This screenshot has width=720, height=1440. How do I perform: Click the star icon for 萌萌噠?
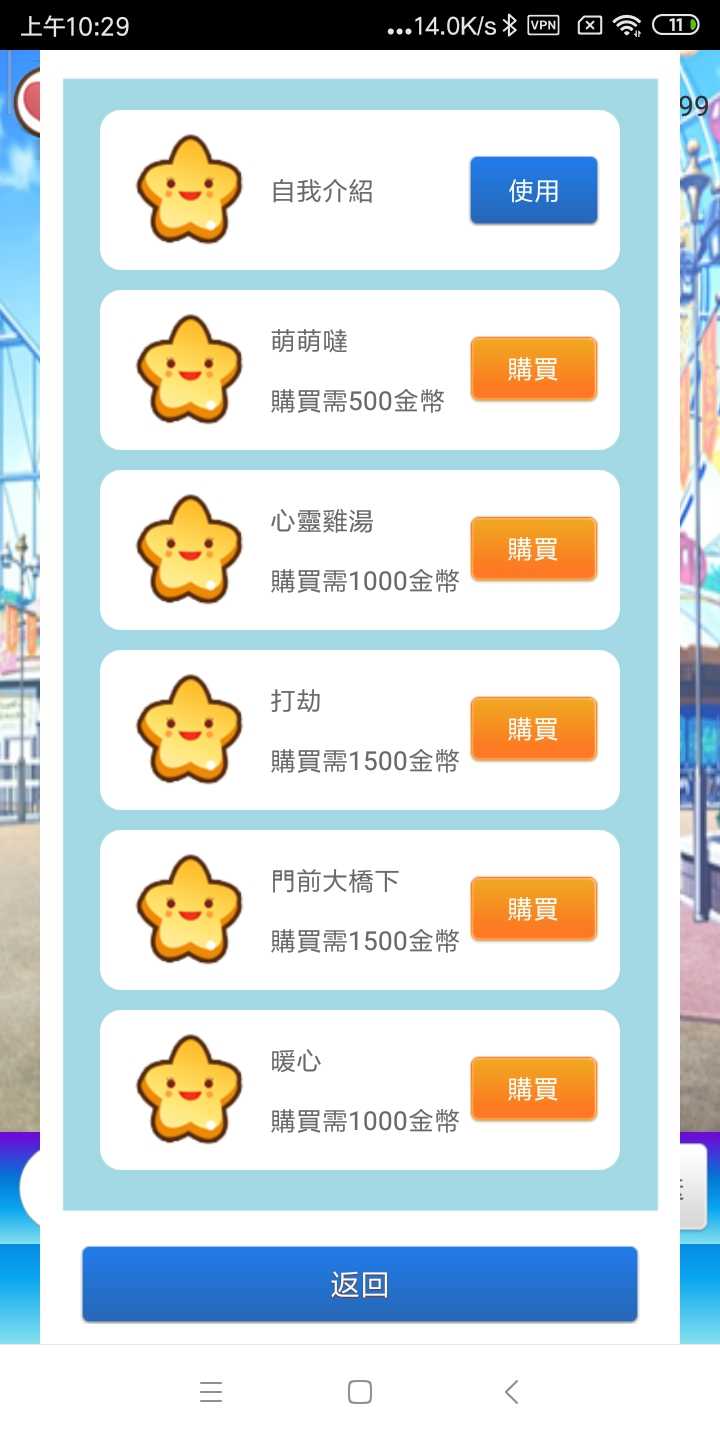tap(188, 370)
